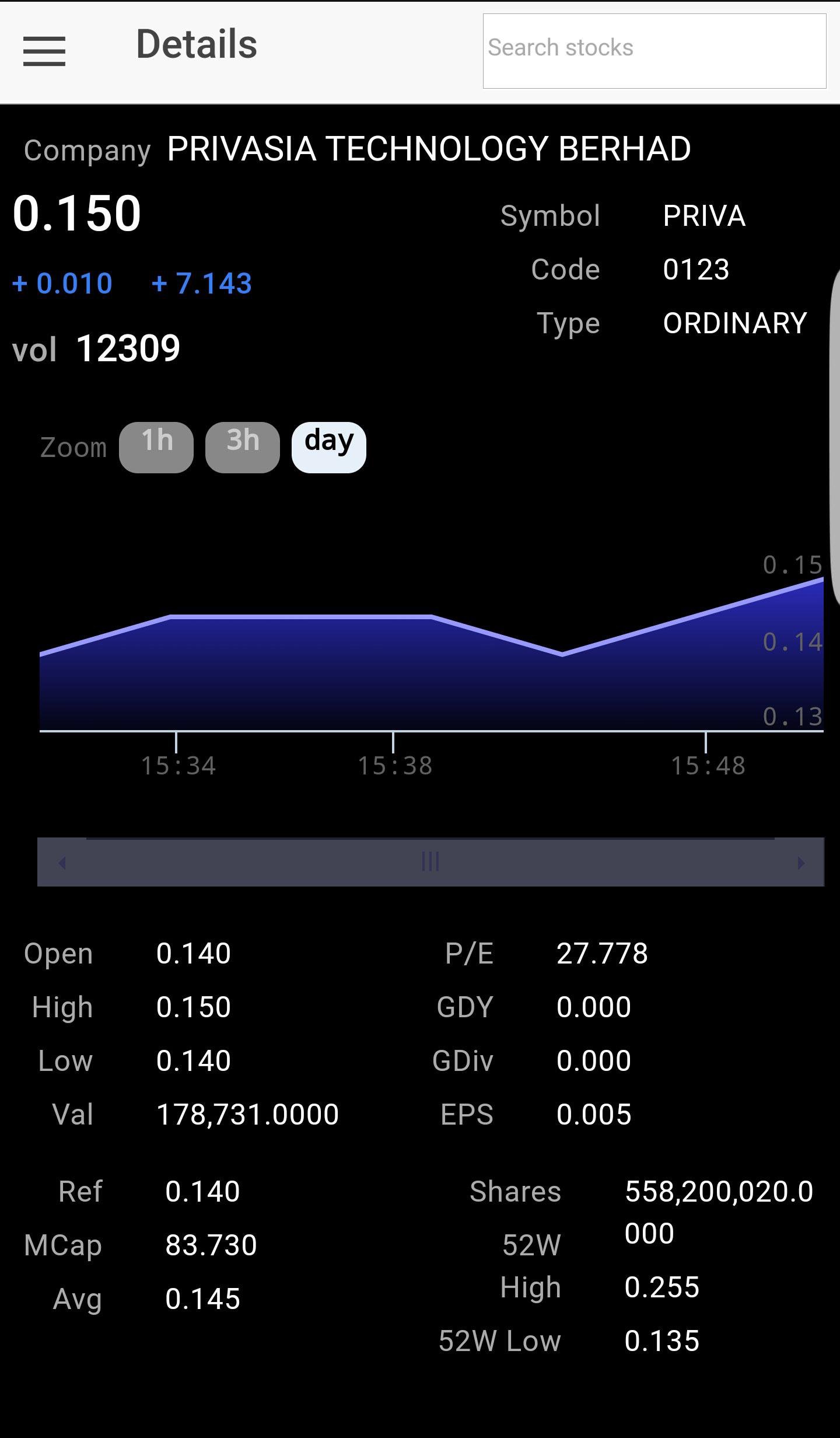
Task: Open the hamburger drawer menu
Action: click(44, 51)
